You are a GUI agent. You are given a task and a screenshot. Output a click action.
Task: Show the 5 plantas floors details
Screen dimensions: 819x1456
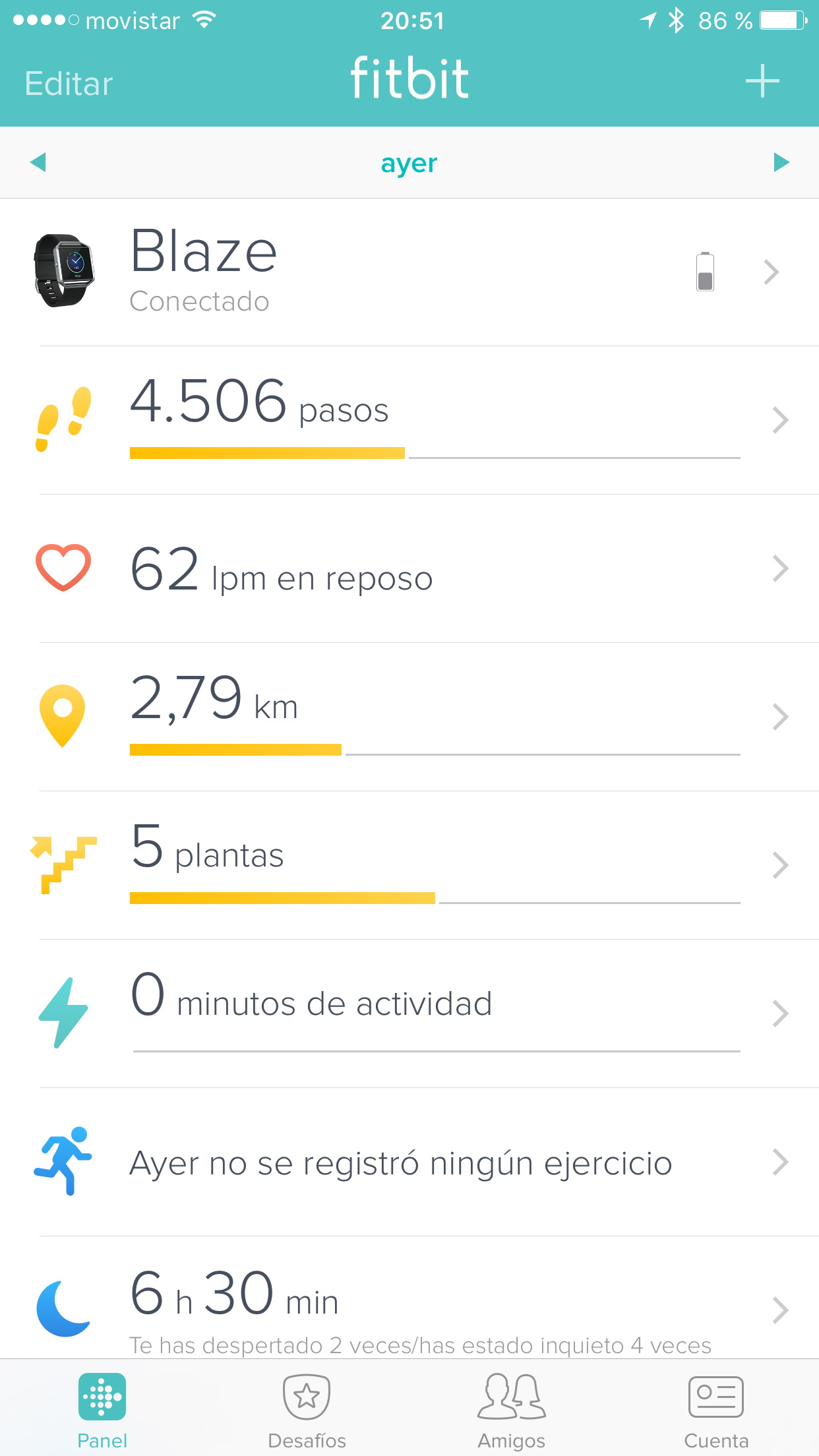click(x=409, y=865)
